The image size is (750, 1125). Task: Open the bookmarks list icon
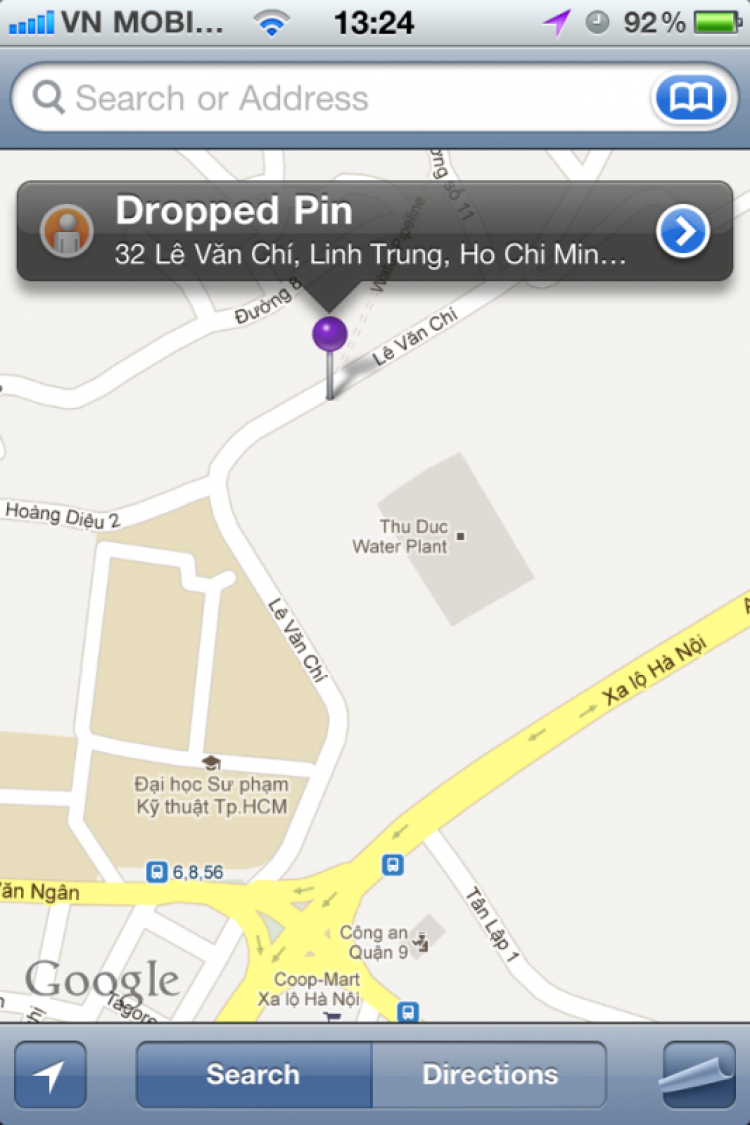click(x=689, y=99)
